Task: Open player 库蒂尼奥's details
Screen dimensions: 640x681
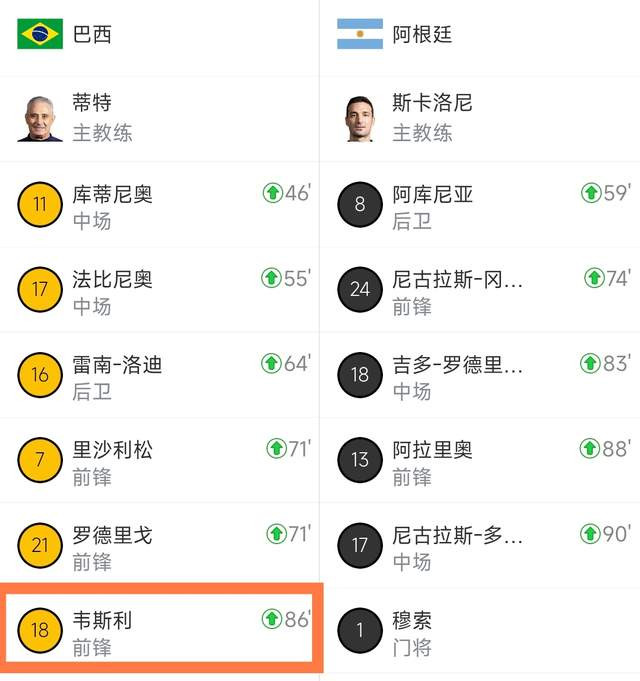Action: point(159,205)
